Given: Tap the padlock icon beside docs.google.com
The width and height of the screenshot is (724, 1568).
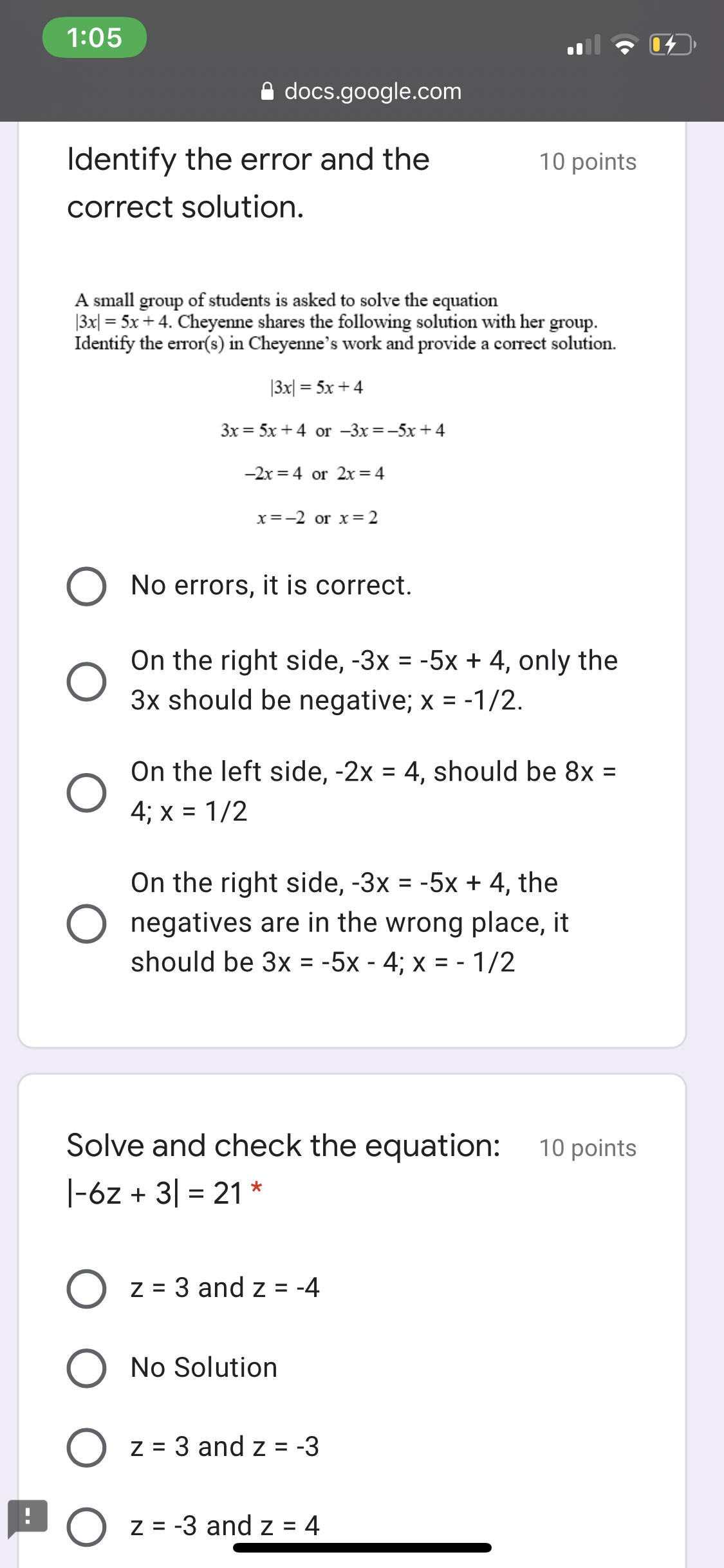Looking at the screenshot, I should pyautogui.click(x=267, y=91).
